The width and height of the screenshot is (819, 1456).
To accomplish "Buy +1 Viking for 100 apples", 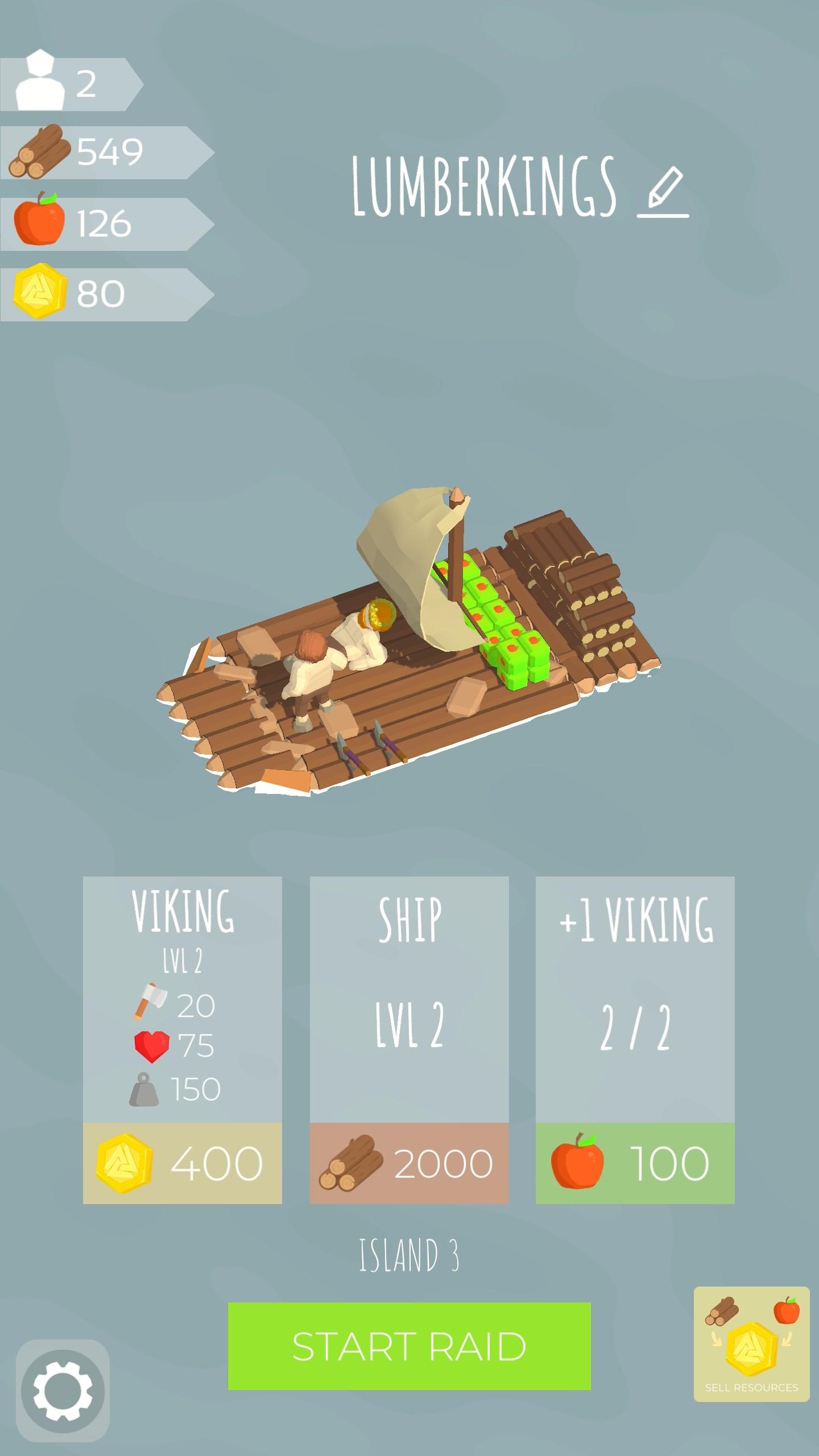I will click(x=635, y=1162).
